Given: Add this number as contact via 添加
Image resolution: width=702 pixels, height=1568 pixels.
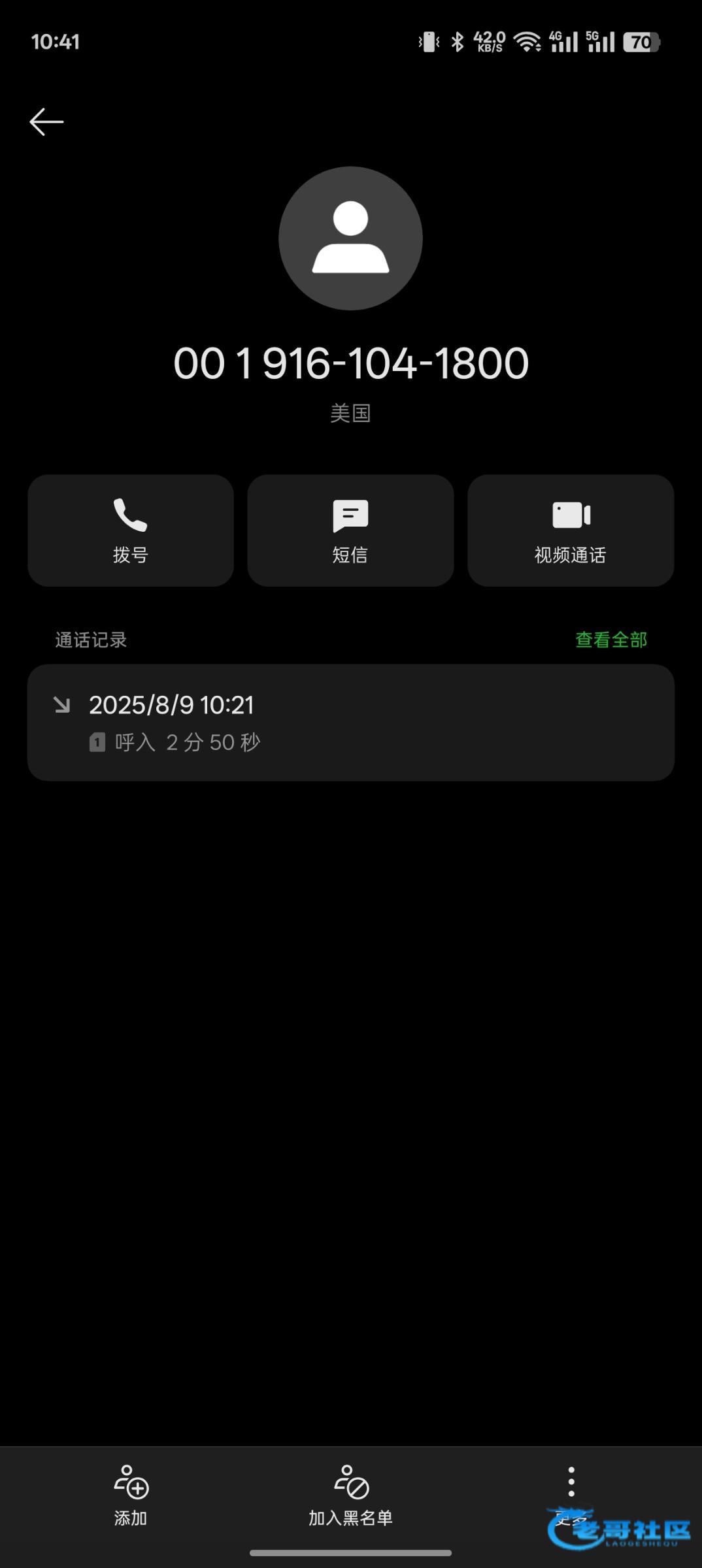Looking at the screenshot, I should click(131, 1495).
